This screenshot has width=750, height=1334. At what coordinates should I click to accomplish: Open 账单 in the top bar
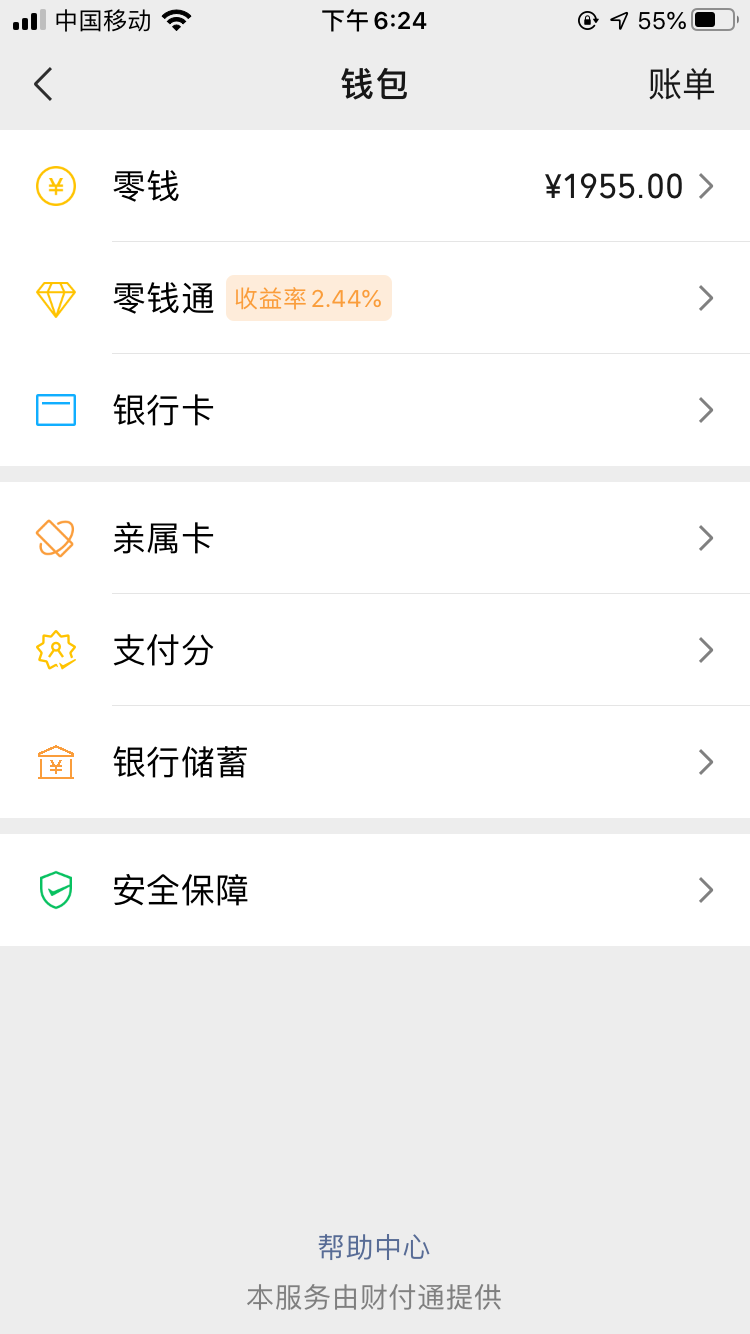click(681, 84)
